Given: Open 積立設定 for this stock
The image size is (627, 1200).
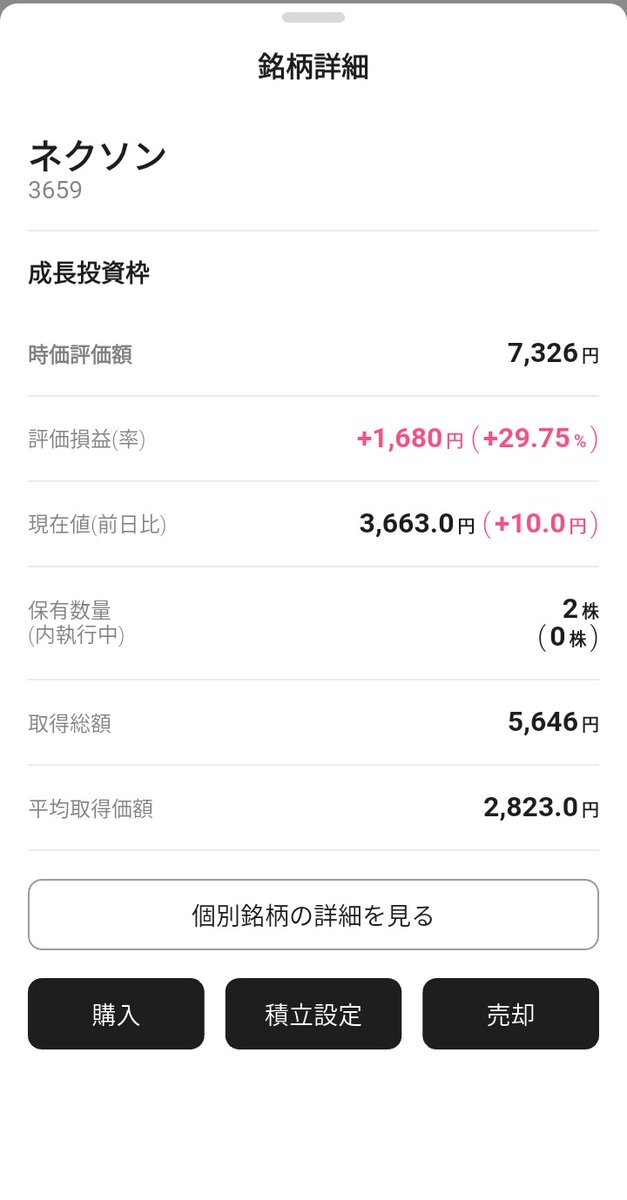Looking at the screenshot, I should tap(313, 1014).
